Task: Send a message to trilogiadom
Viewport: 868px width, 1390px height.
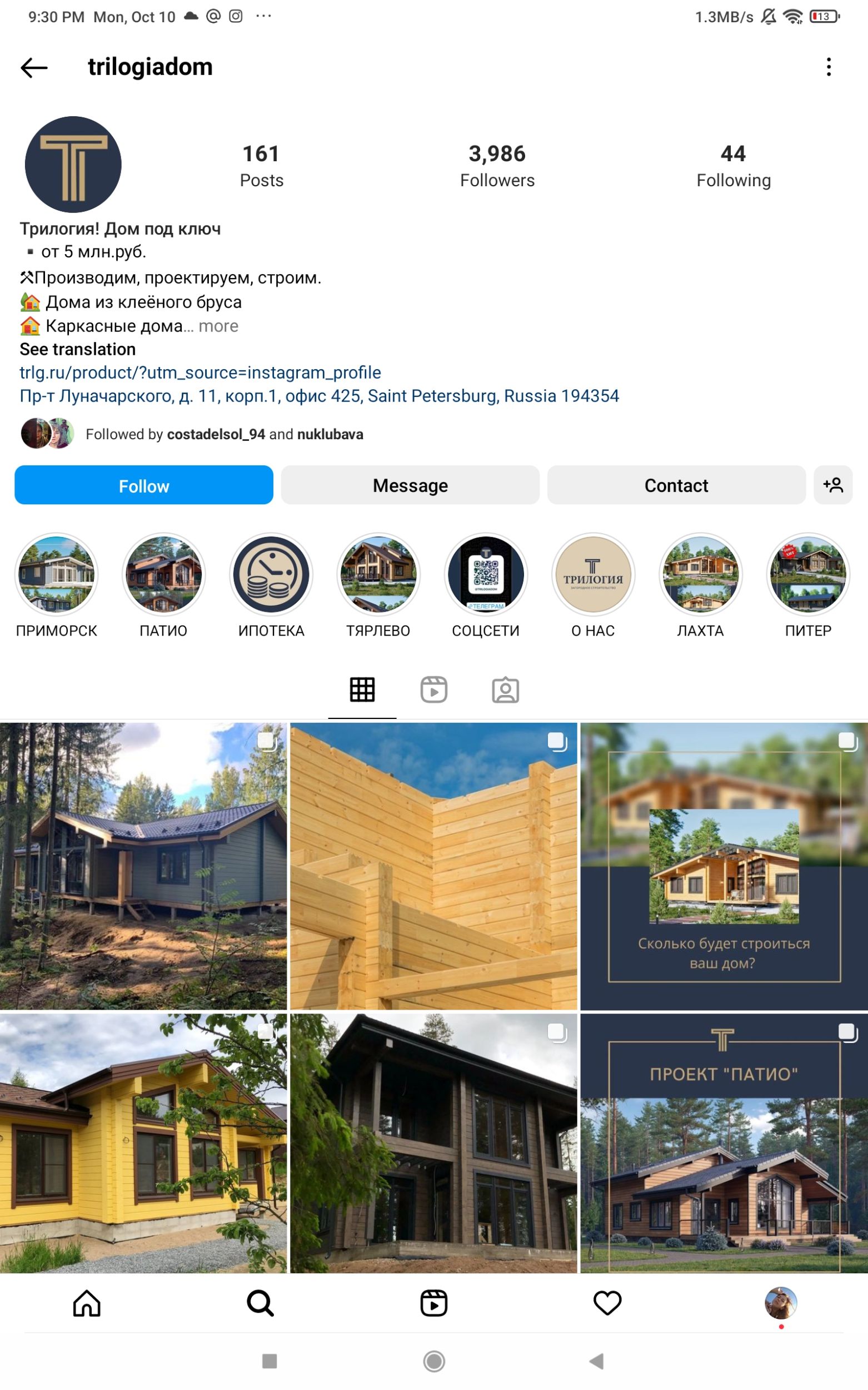Action: pyautogui.click(x=410, y=485)
